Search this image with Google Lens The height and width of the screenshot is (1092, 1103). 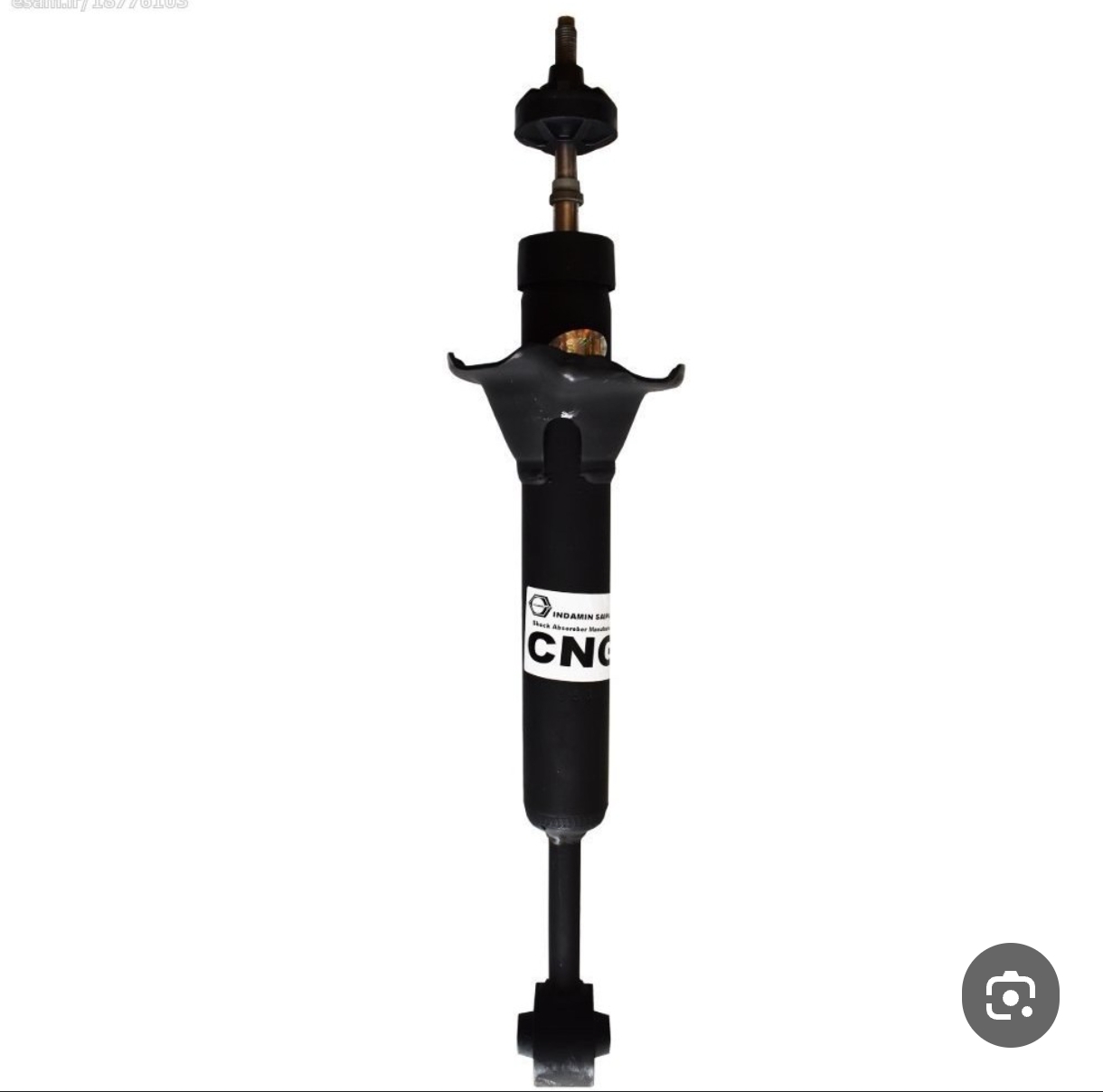(x=1010, y=995)
